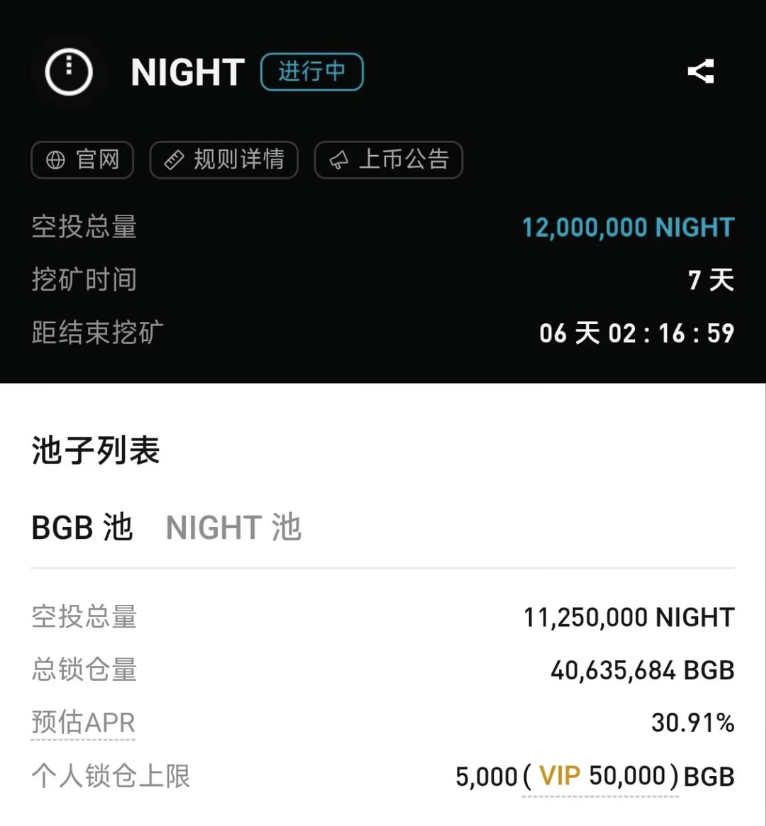Click the NIGHT token logo icon
Image resolution: width=766 pixels, height=826 pixels.
point(67,71)
